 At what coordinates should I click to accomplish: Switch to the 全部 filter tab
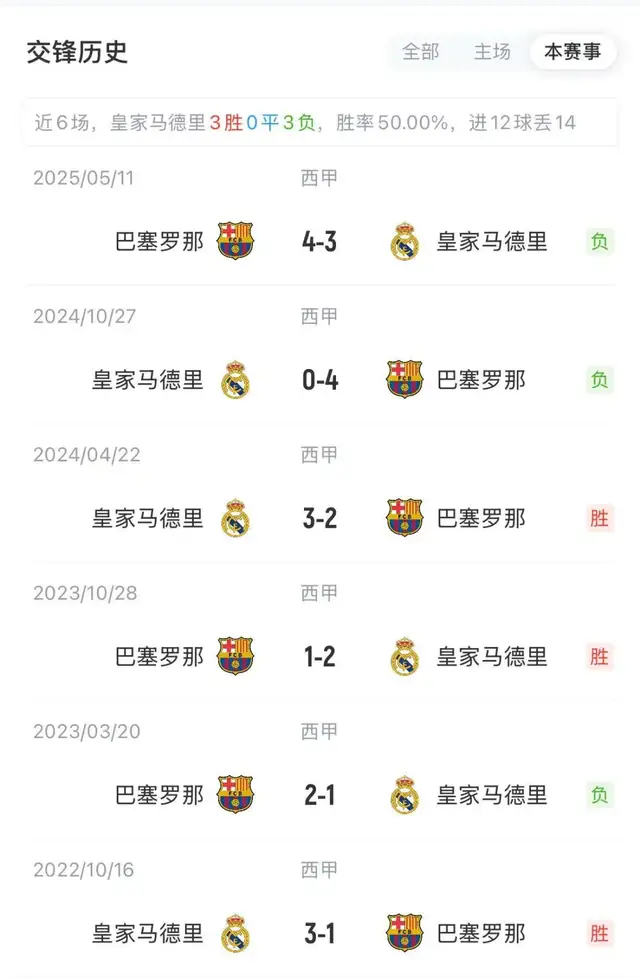pyautogui.click(x=420, y=52)
